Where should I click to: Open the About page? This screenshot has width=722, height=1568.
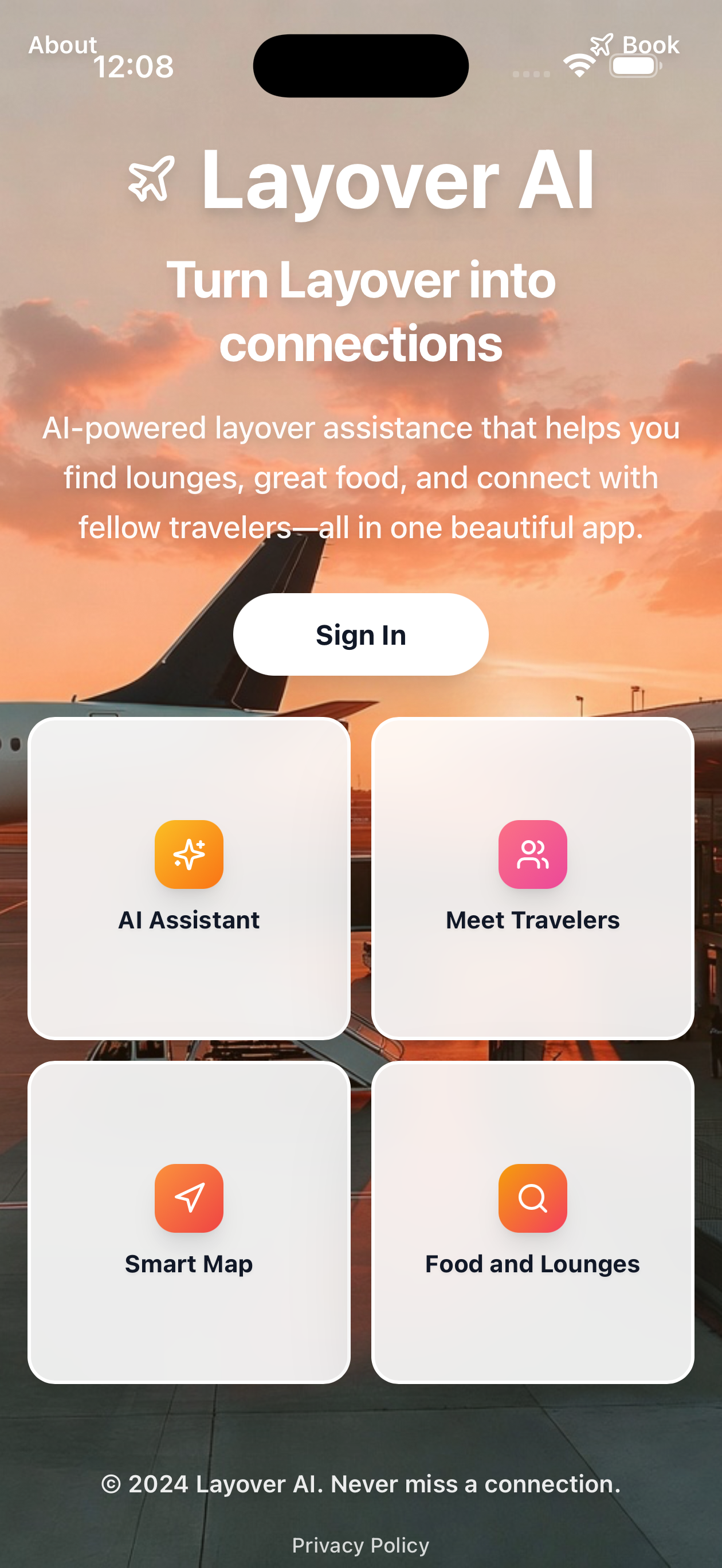(x=61, y=45)
